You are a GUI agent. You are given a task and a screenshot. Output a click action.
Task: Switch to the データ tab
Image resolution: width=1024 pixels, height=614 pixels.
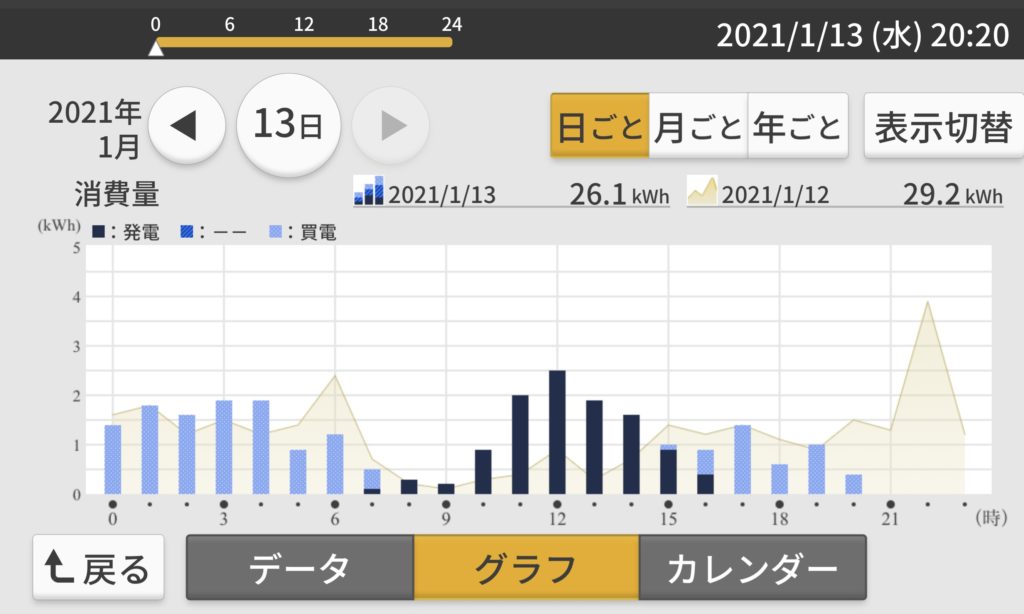pos(299,568)
